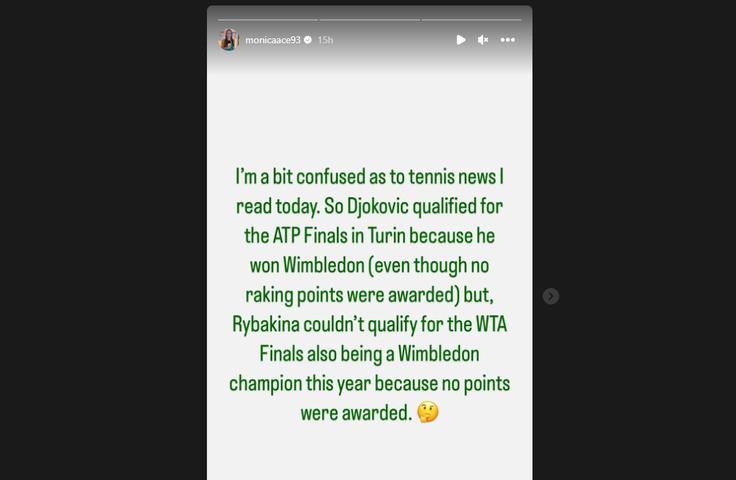The width and height of the screenshot is (736, 480).
Task: Unmute the story audio
Action: (x=483, y=40)
